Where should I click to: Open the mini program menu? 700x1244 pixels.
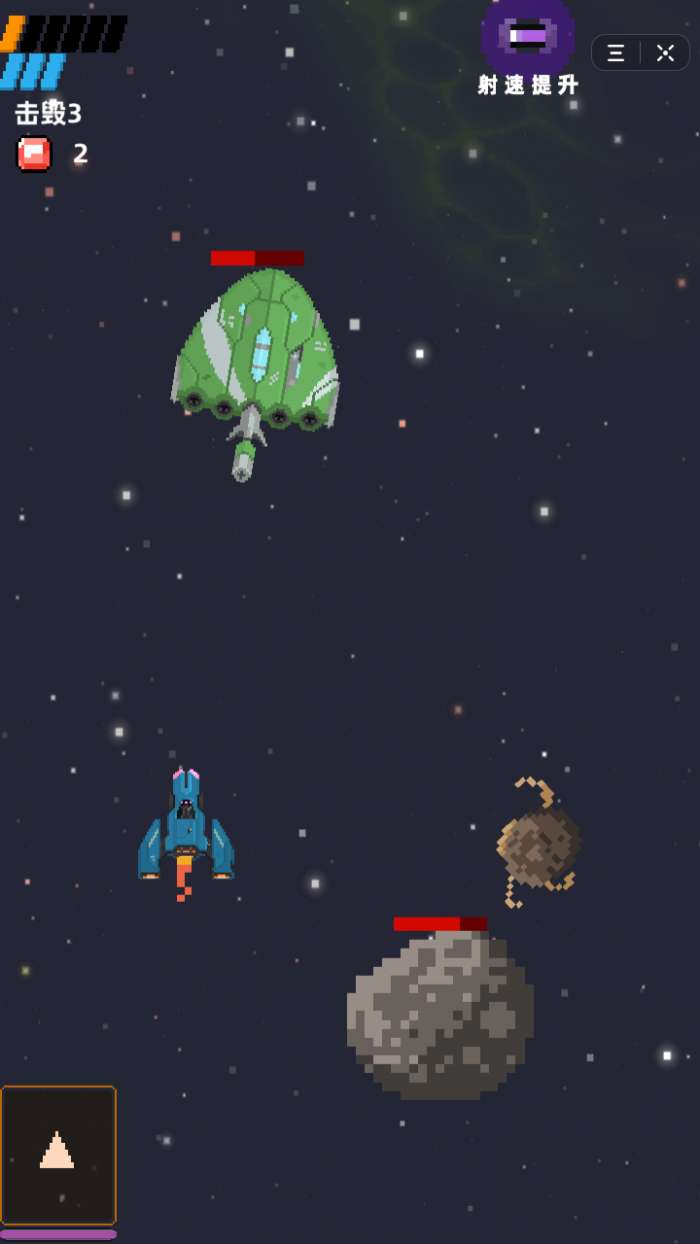[616, 53]
